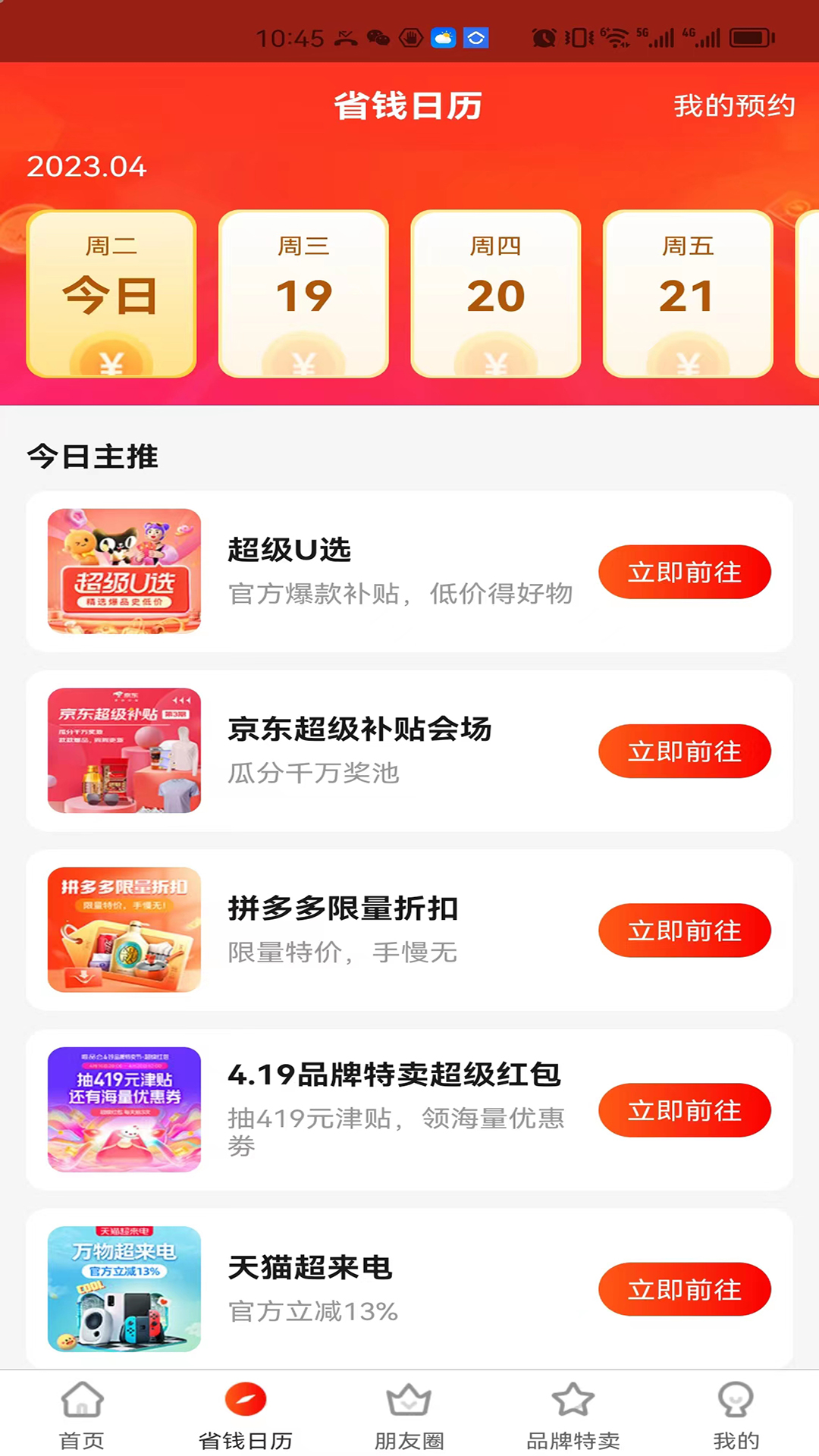Image resolution: width=819 pixels, height=1456 pixels.
Task: Select the 省钱日历 bottom navigation icon
Action: pyautogui.click(x=244, y=1399)
